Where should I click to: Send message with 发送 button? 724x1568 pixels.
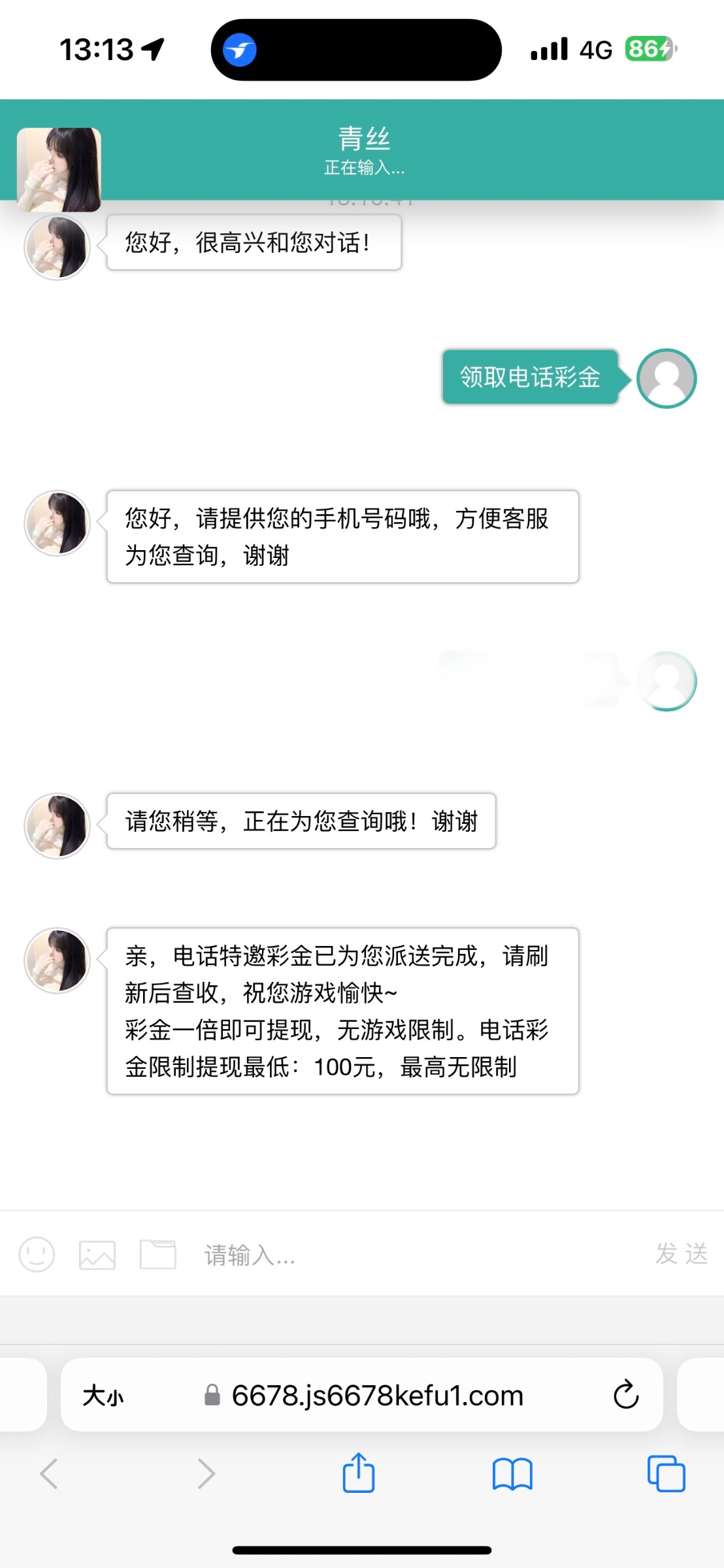(x=681, y=1254)
